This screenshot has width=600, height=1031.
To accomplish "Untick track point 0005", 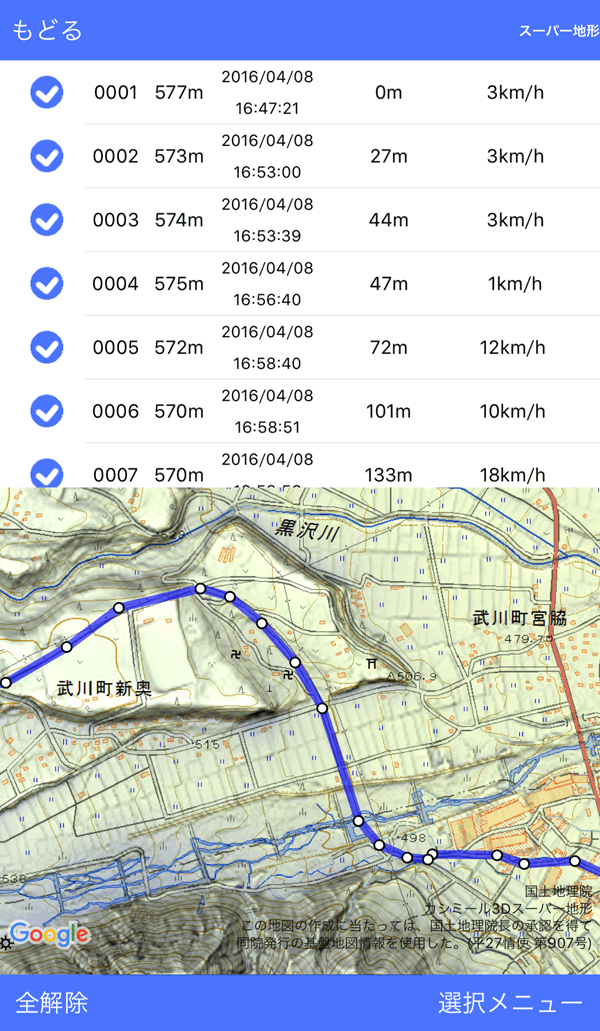I will tap(47, 347).
